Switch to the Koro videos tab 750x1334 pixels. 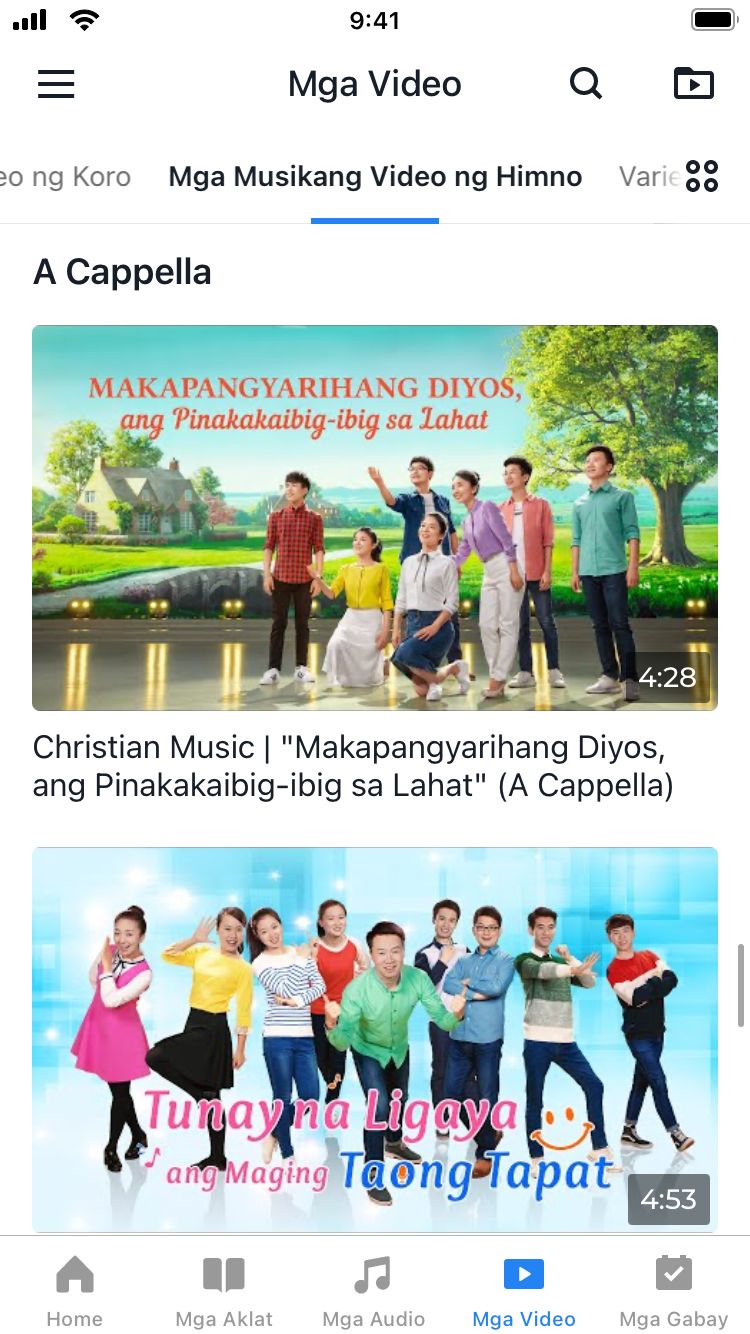pos(66,177)
